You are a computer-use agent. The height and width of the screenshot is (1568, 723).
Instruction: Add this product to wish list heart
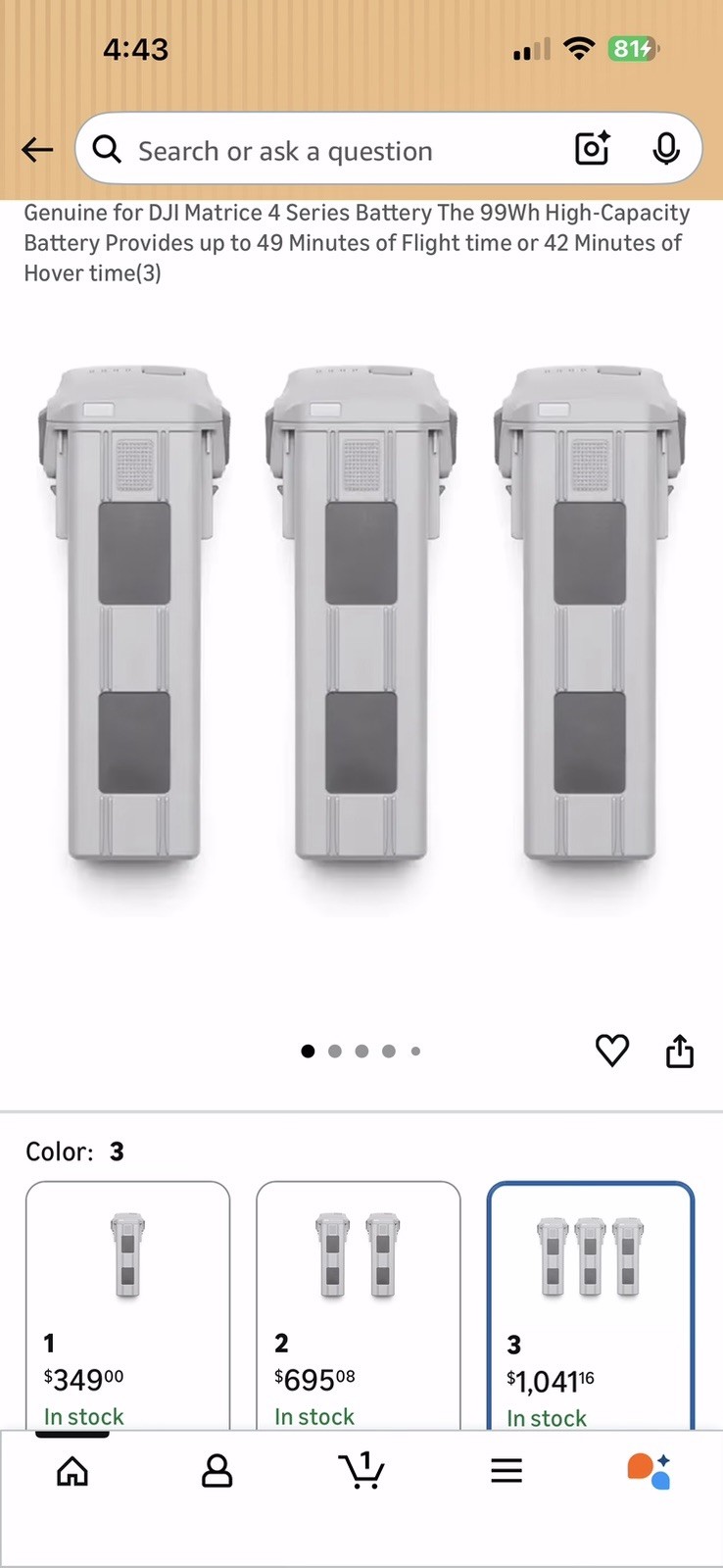point(612,1051)
